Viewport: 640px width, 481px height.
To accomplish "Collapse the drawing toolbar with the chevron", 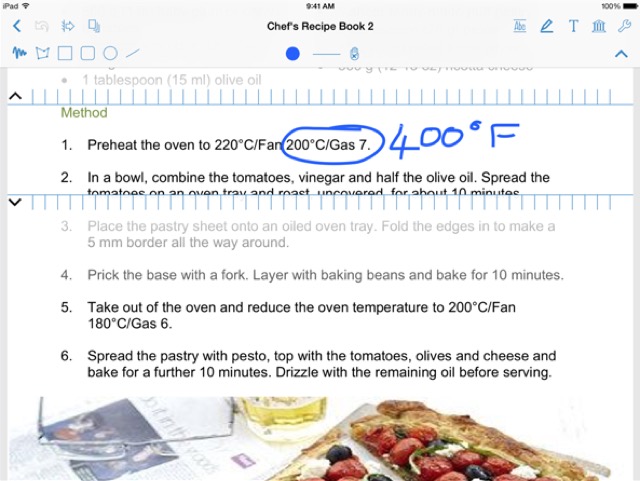I will [622, 52].
